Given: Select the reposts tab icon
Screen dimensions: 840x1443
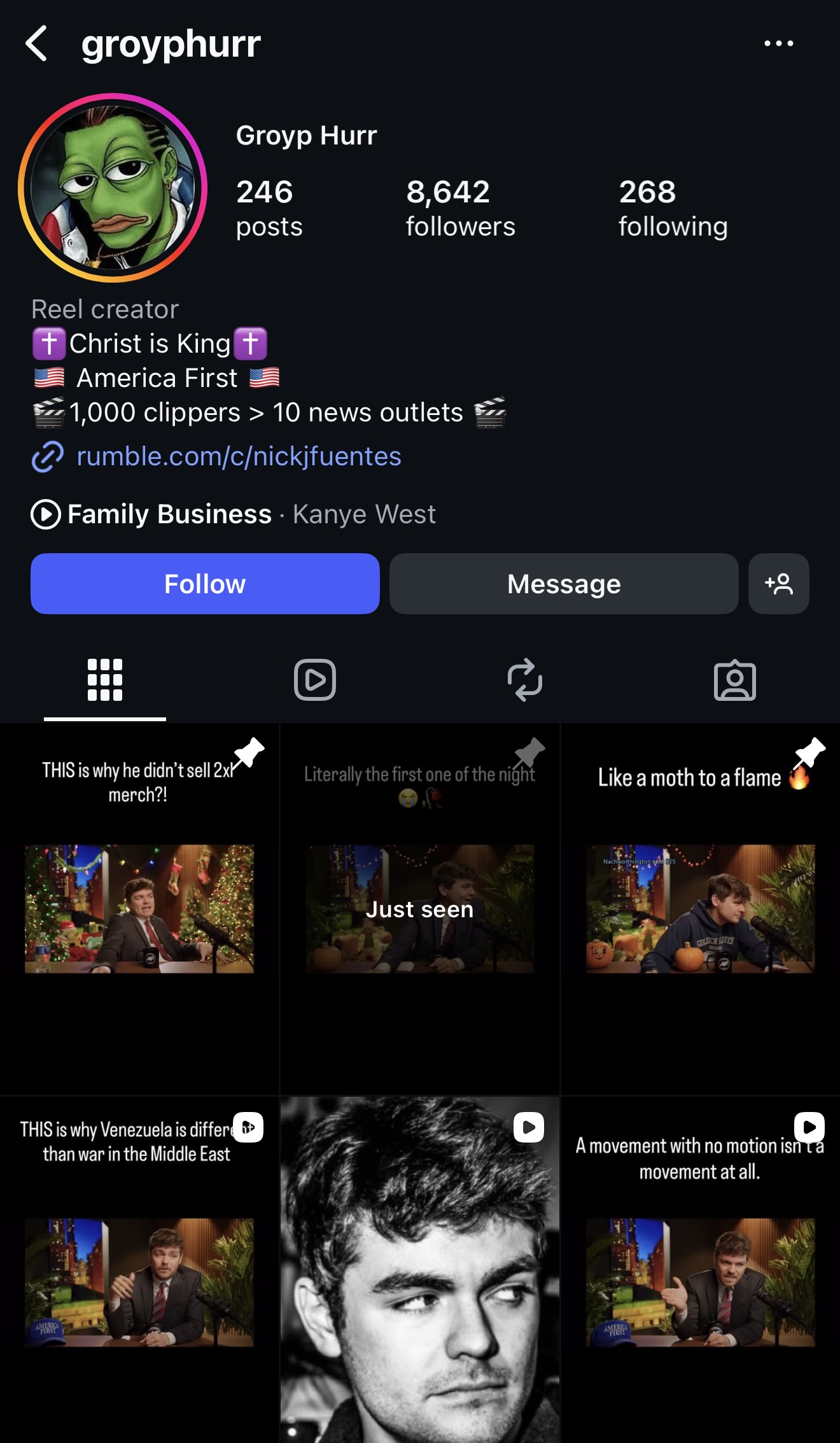Looking at the screenshot, I should pyautogui.click(x=525, y=680).
